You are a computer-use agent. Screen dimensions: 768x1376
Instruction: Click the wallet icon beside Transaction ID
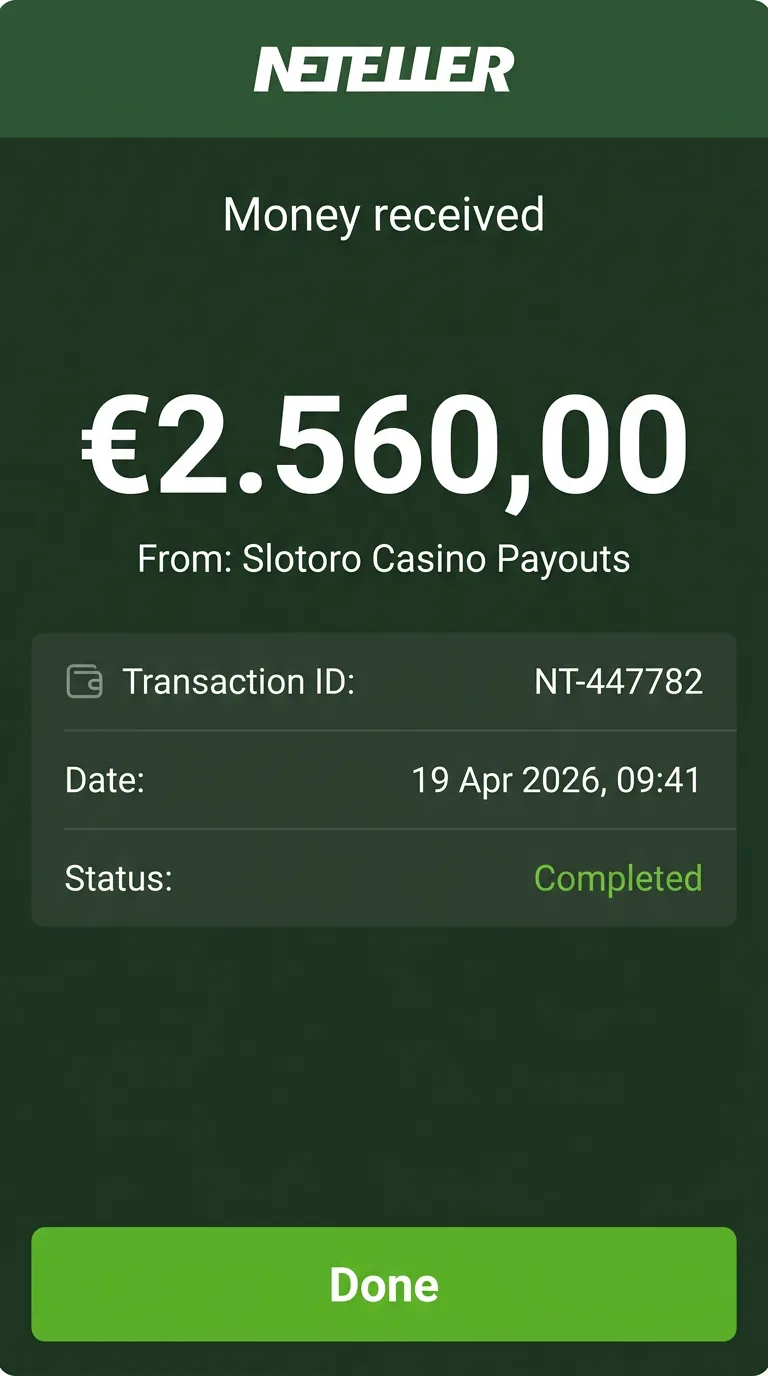point(83,682)
